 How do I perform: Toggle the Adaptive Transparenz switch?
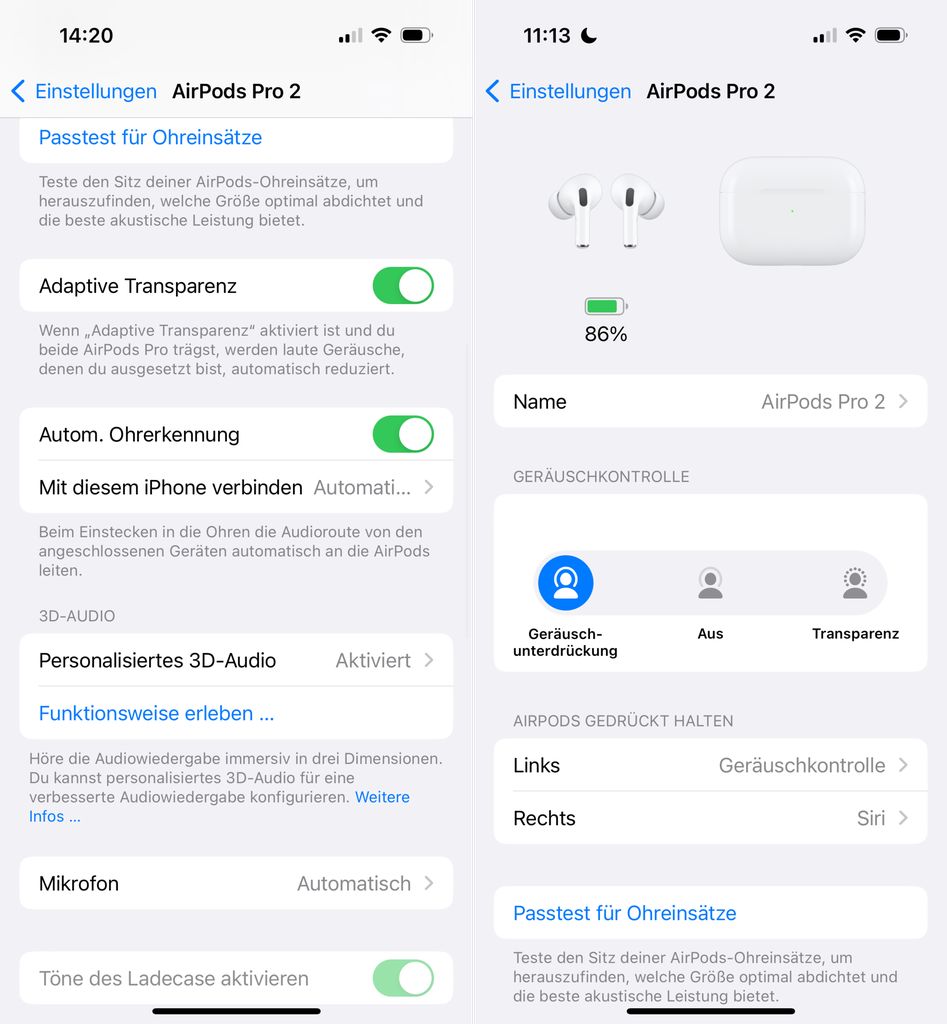click(x=403, y=286)
